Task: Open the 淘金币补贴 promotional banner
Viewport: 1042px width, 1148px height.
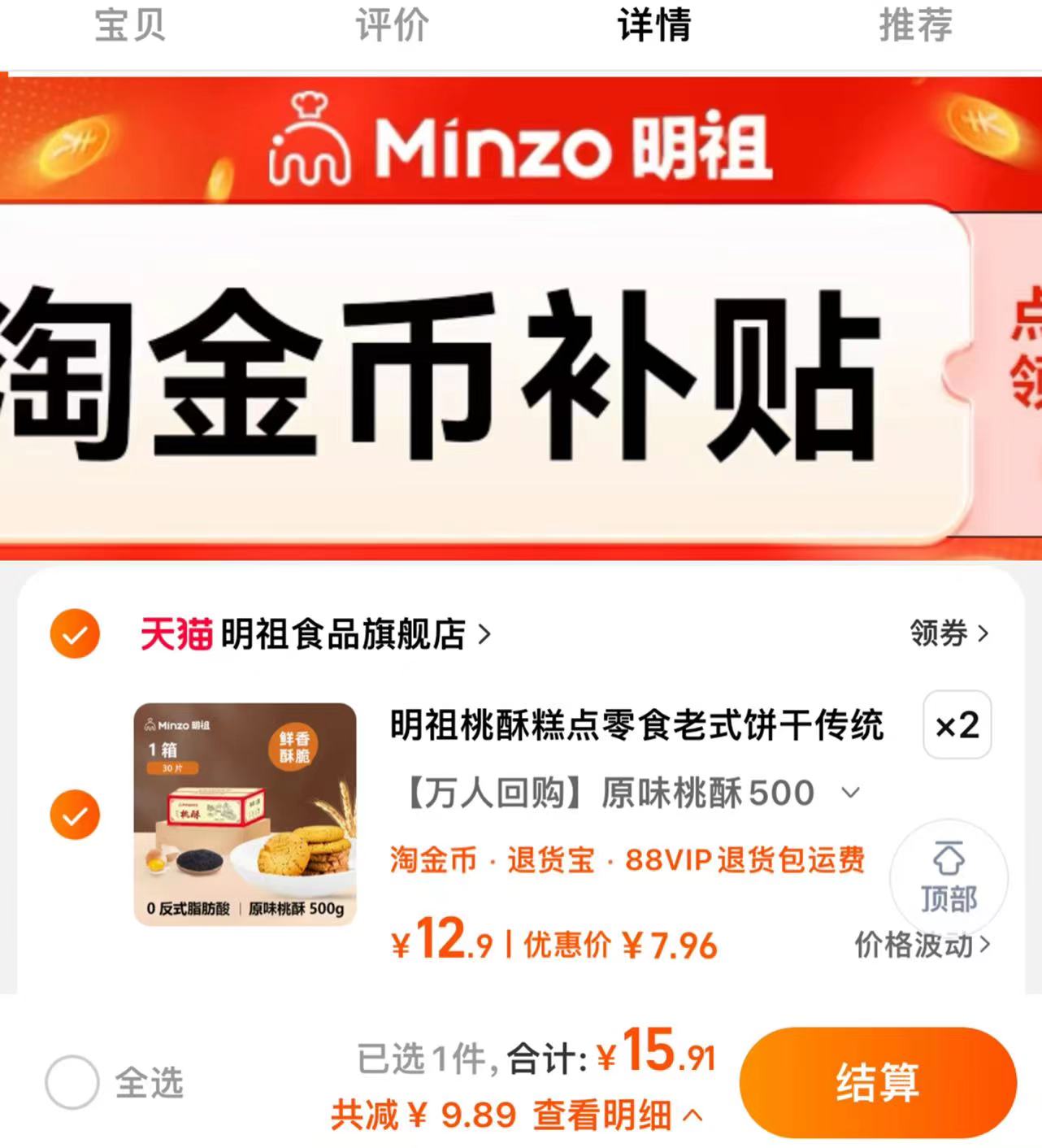Action: (x=520, y=374)
